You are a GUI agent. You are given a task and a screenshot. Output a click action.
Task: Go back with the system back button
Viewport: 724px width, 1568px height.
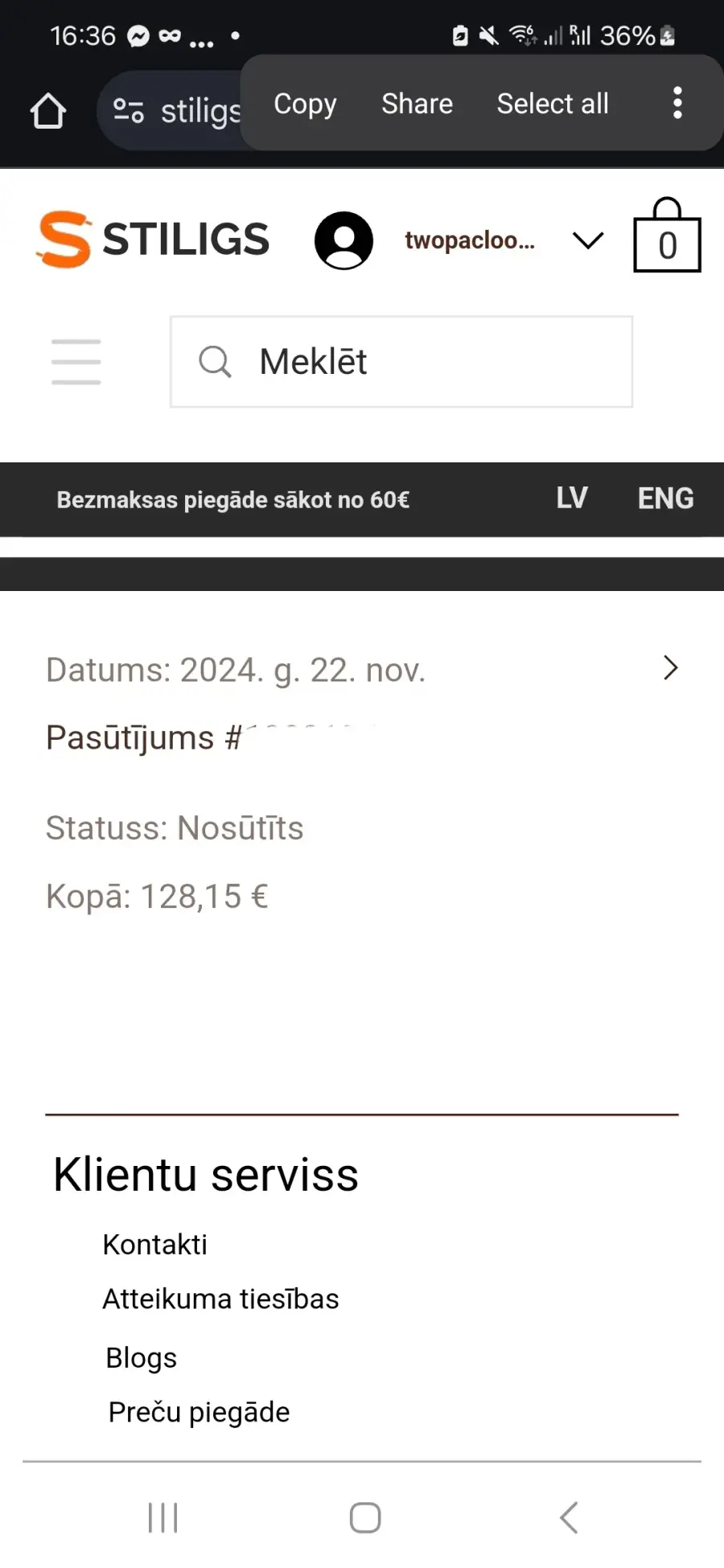[x=569, y=1518]
